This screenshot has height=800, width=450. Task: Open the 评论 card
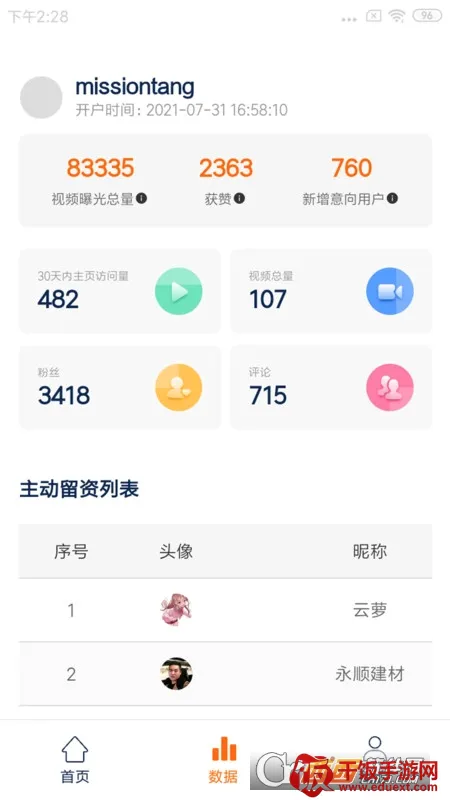331,387
